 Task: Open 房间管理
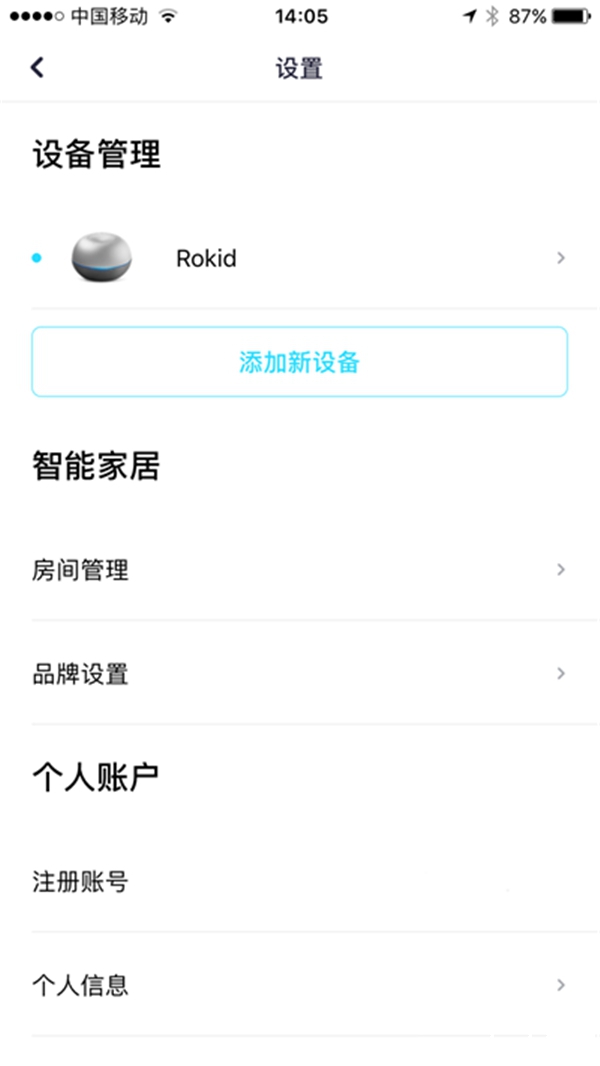(x=300, y=569)
